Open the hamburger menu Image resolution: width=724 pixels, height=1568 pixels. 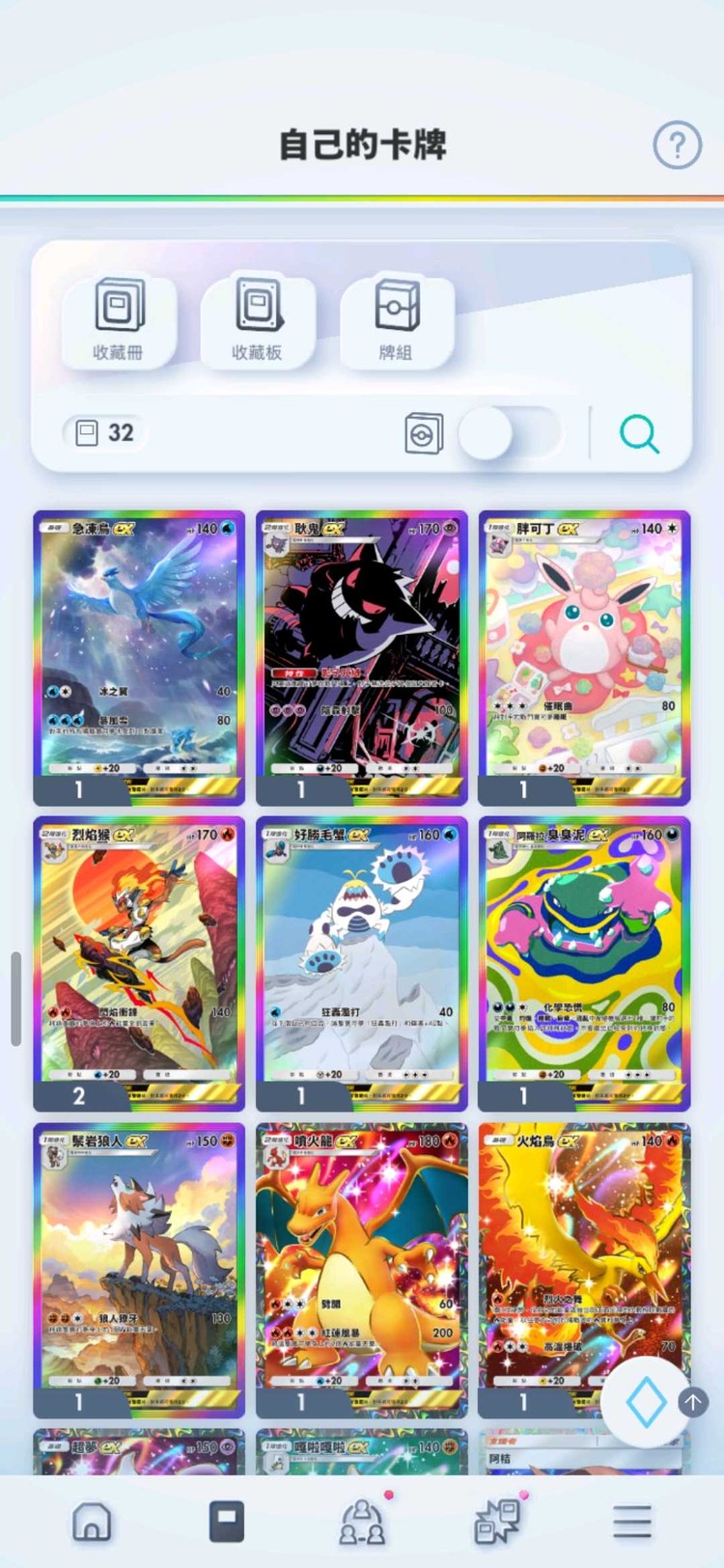(632, 1522)
